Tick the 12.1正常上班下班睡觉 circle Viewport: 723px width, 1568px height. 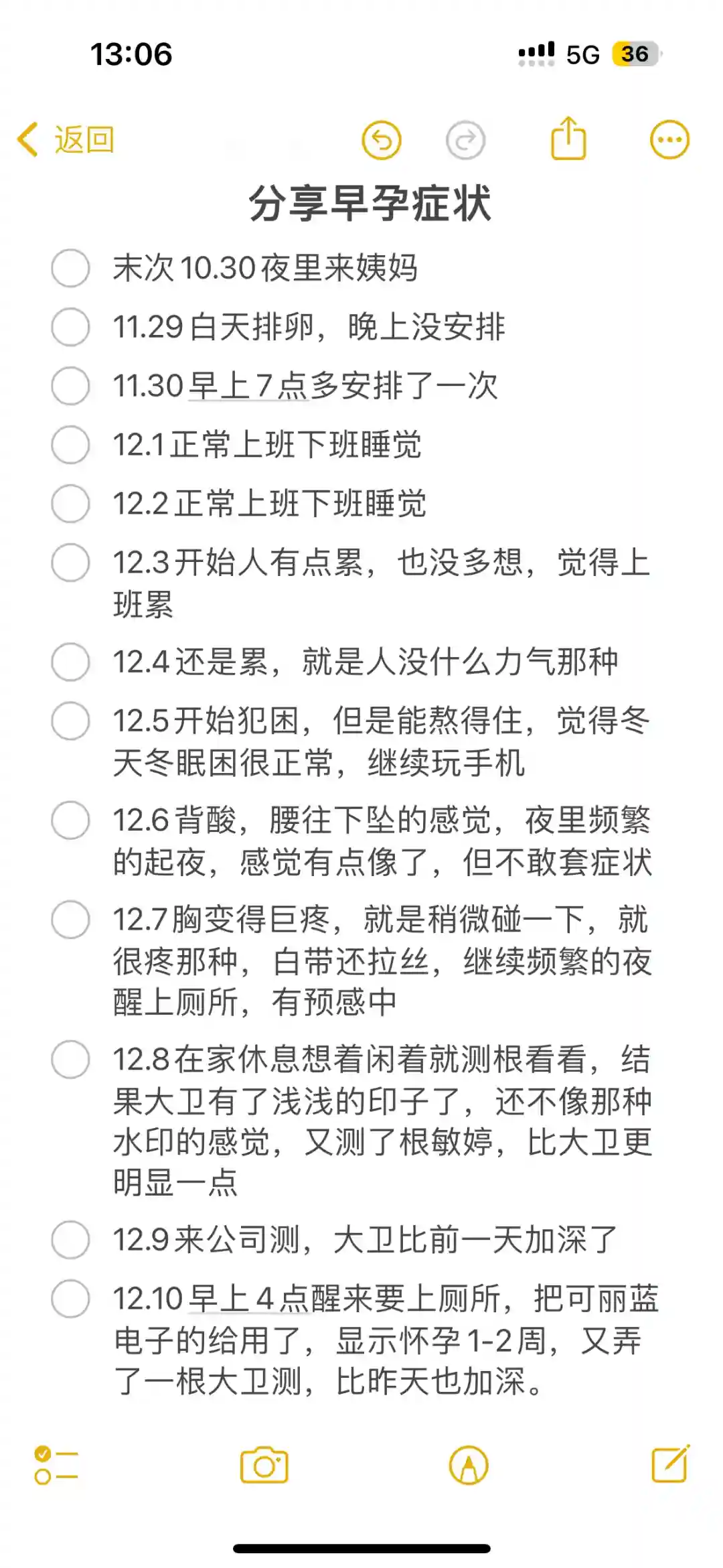[x=70, y=445]
